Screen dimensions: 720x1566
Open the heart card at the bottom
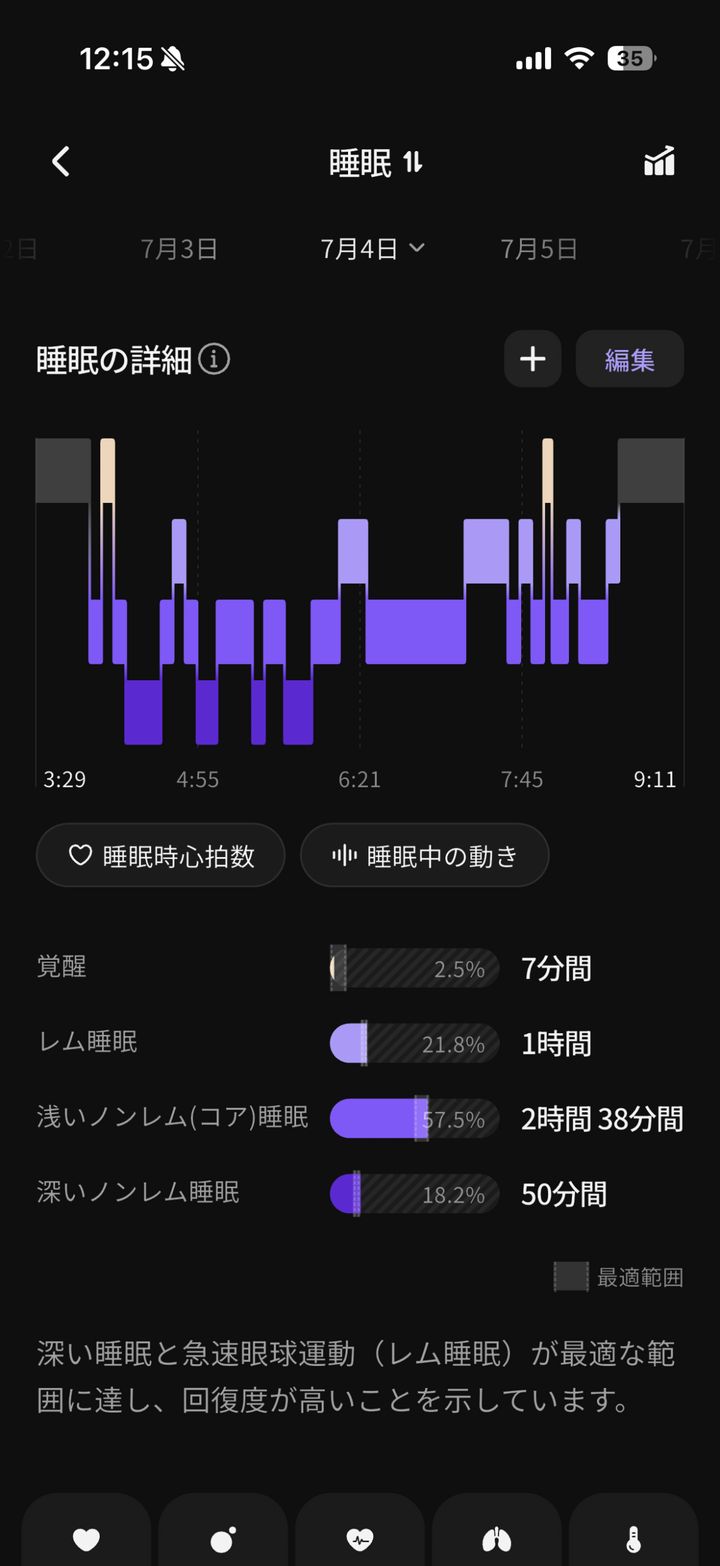tap(86, 1530)
